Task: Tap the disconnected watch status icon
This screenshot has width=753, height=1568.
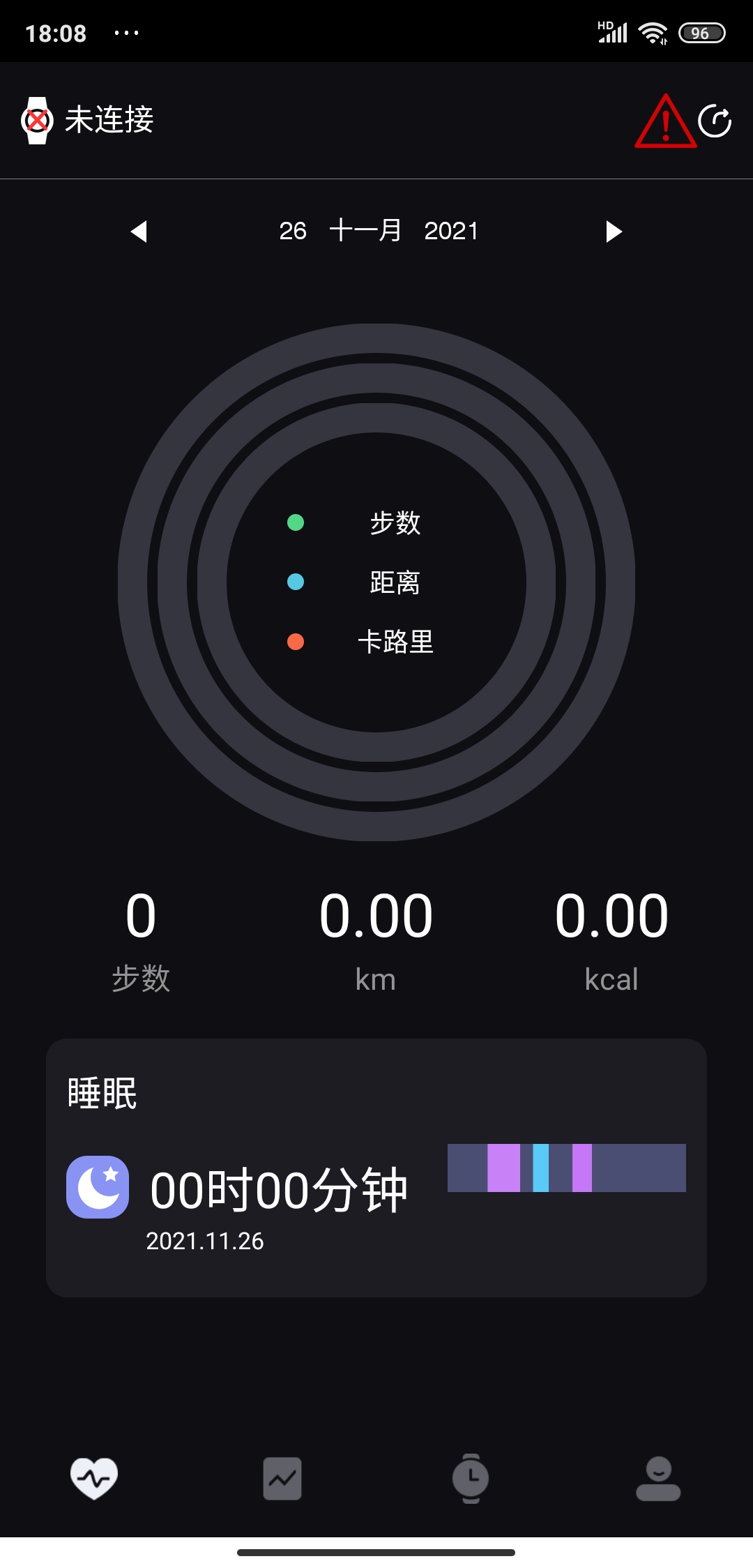Action: (37, 121)
